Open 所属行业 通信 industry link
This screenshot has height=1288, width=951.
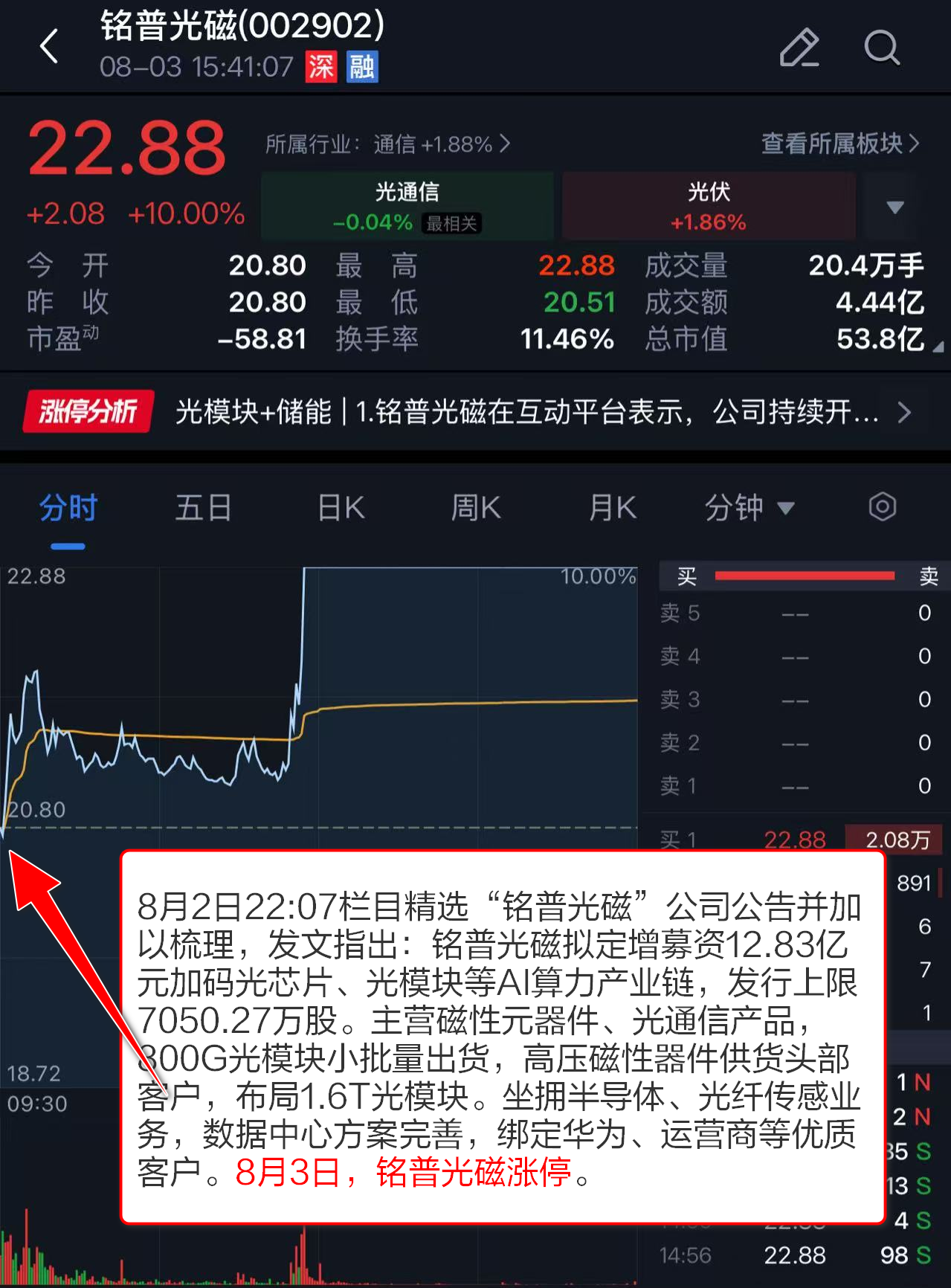coord(388,144)
